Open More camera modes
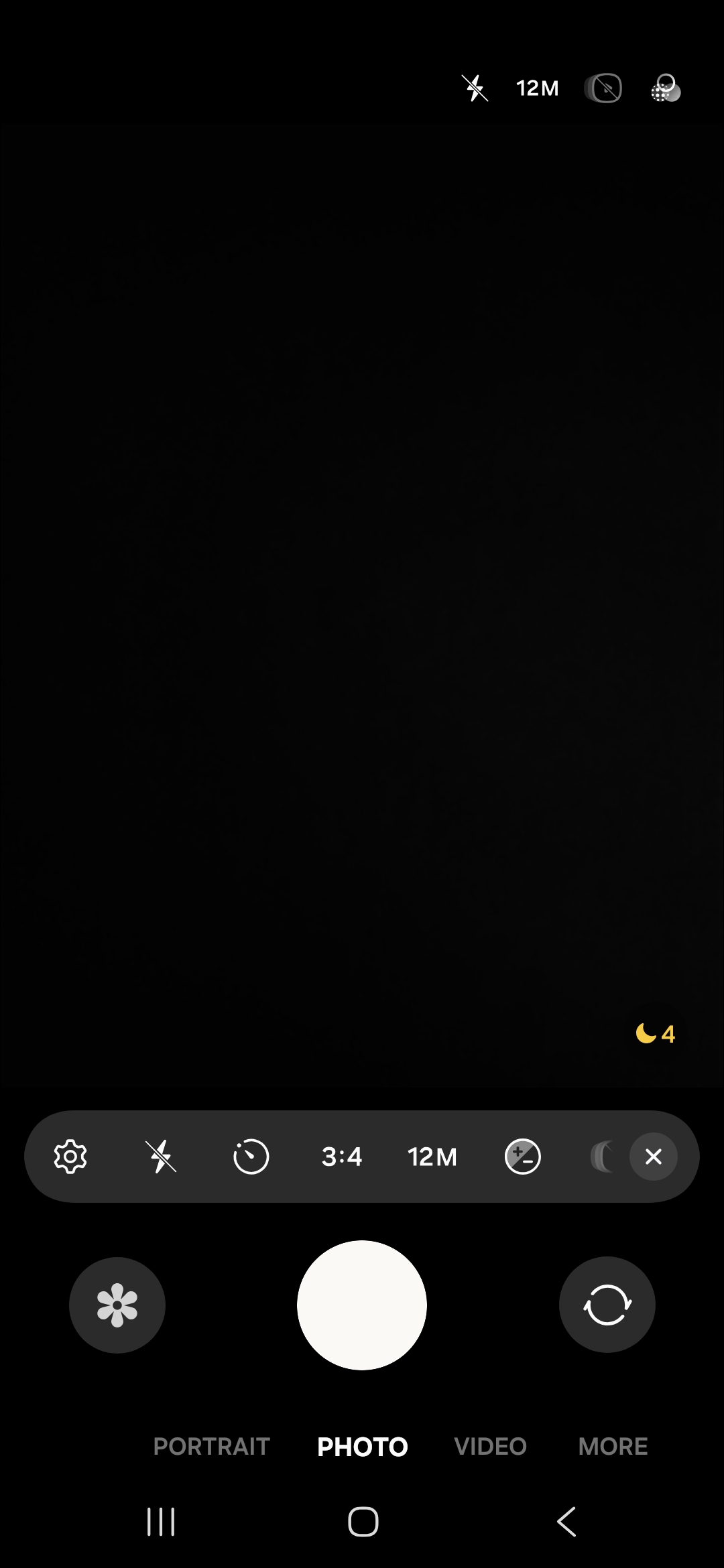The width and height of the screenshot is (724, 1568). pos(613,1447)
